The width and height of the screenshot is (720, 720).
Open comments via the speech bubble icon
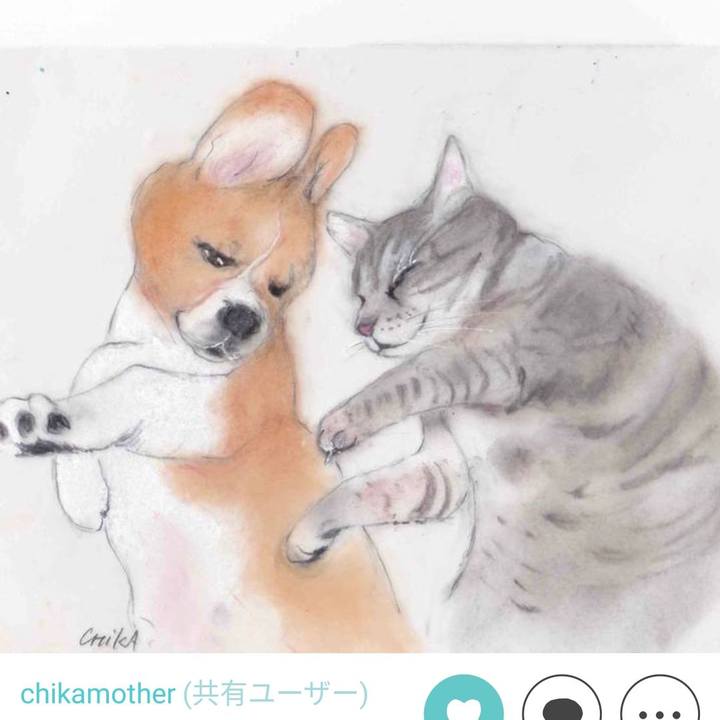(561, 704)
